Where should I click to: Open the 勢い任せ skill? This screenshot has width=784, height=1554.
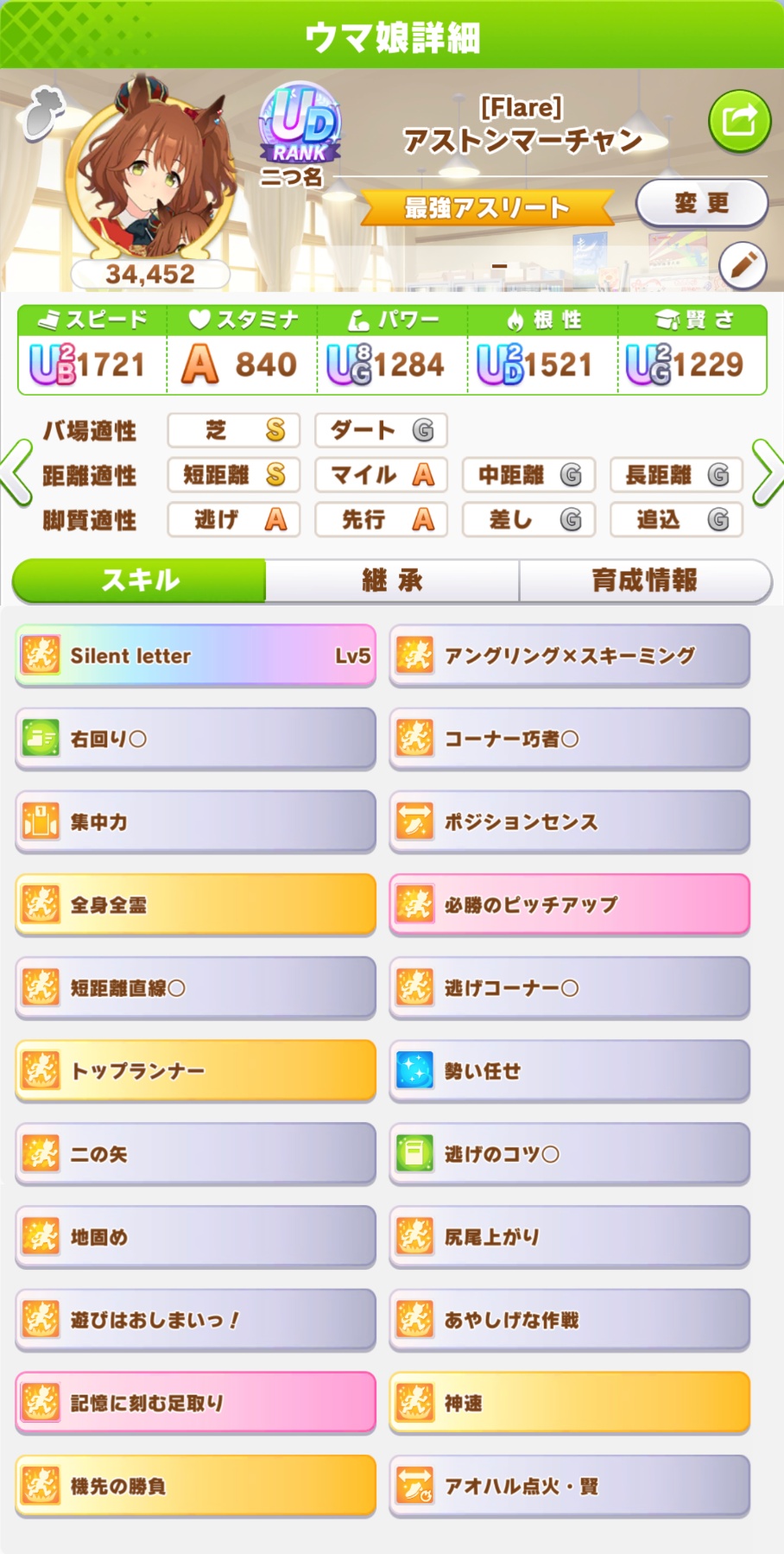point(569,1070)
